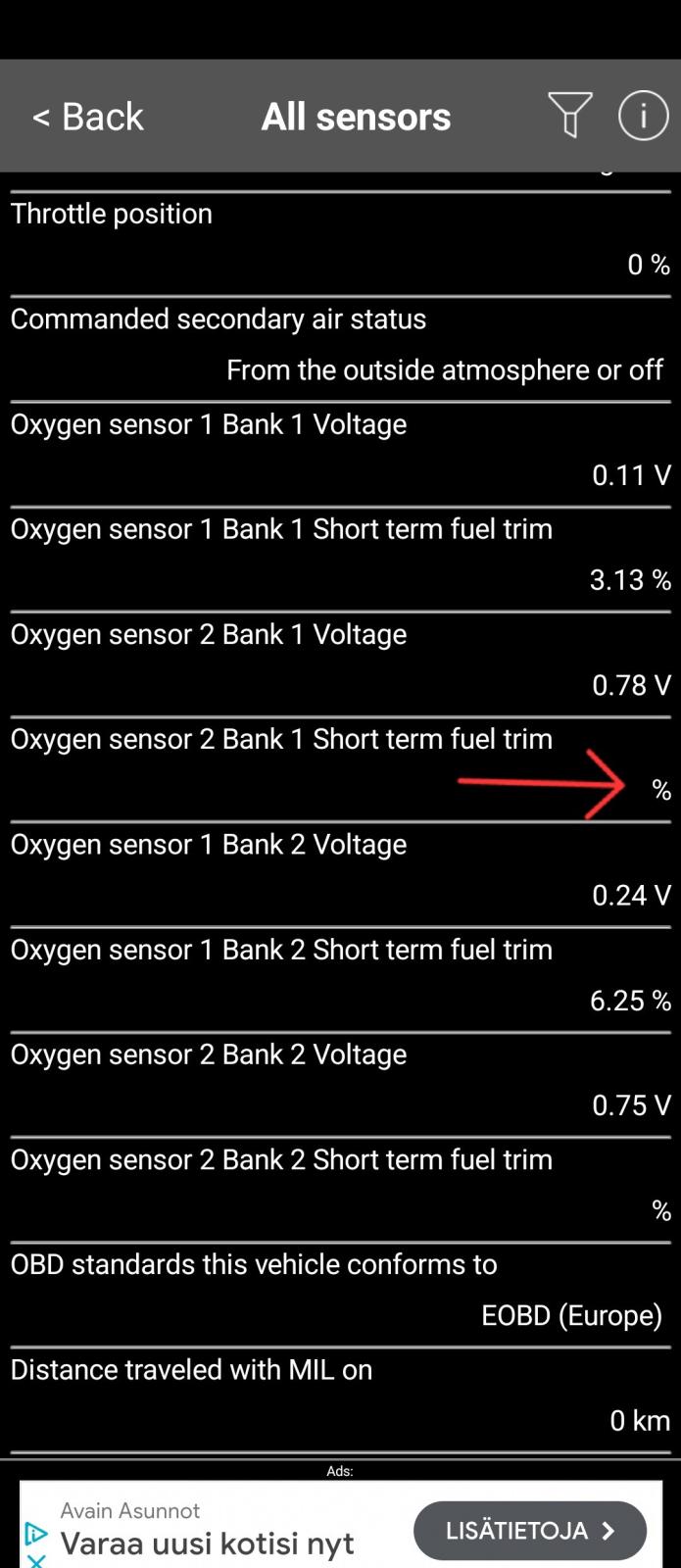Open the Throttle position sensor row

pyautogui.click(x=340, y=240)
